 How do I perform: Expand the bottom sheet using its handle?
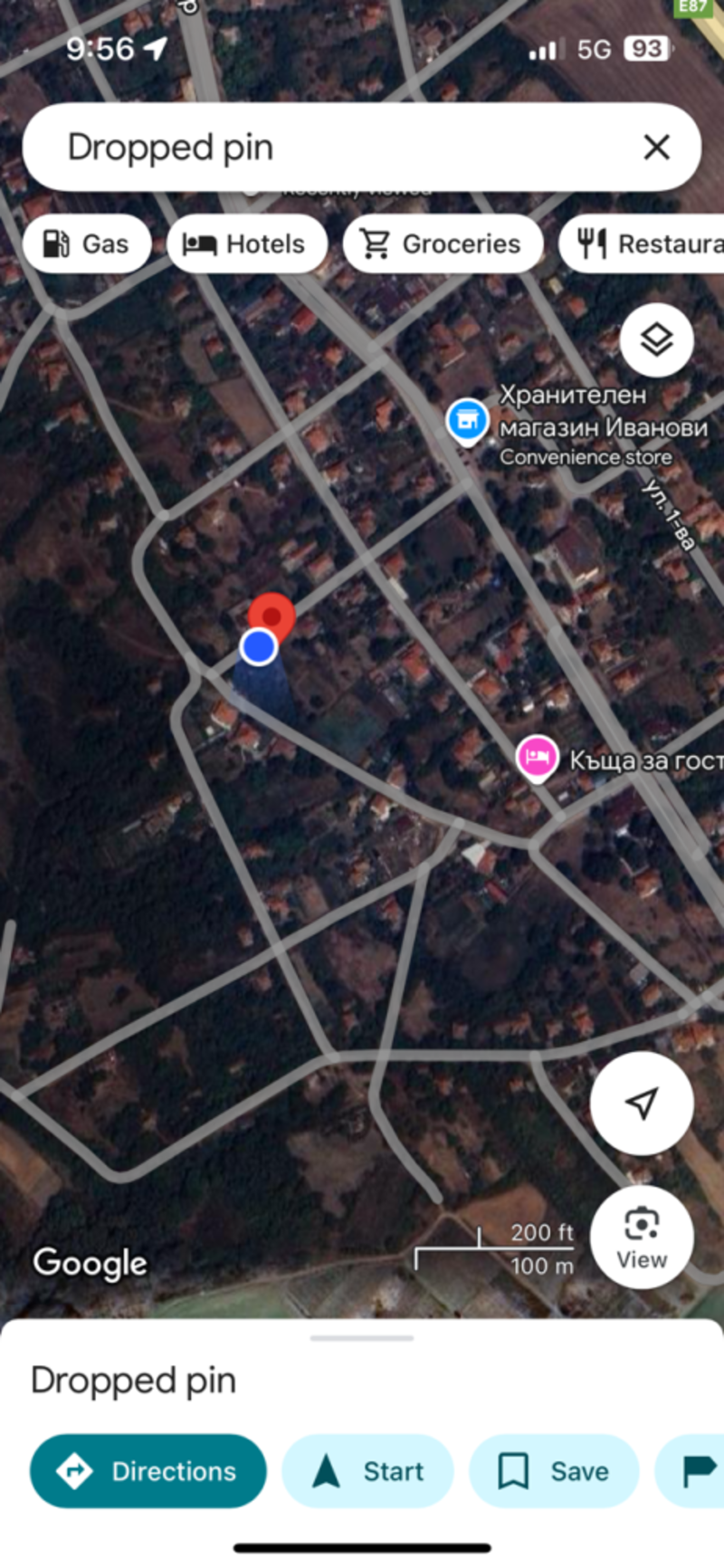361,1337
